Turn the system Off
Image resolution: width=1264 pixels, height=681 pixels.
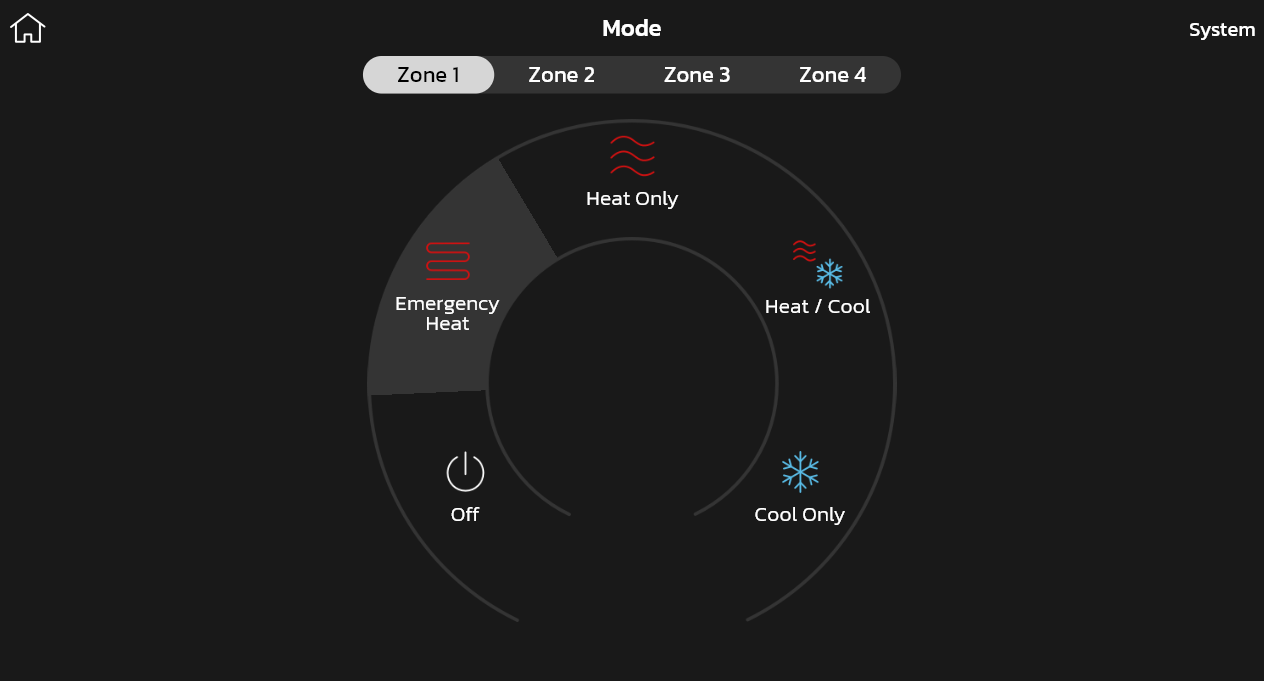point(465,488)
